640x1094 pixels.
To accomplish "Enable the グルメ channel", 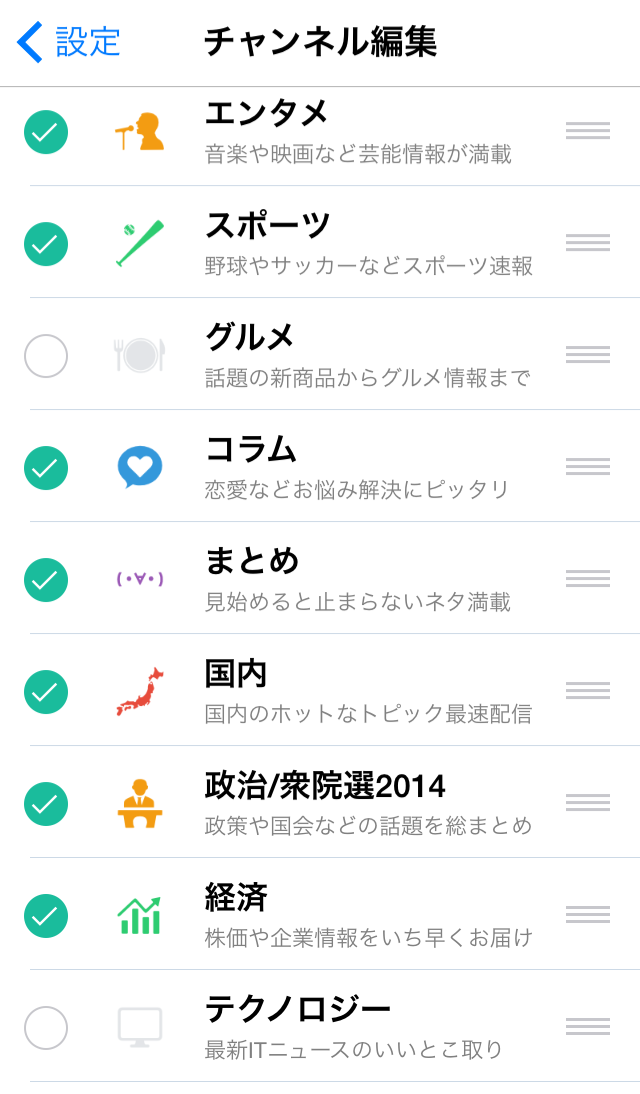I will point(46,356).
